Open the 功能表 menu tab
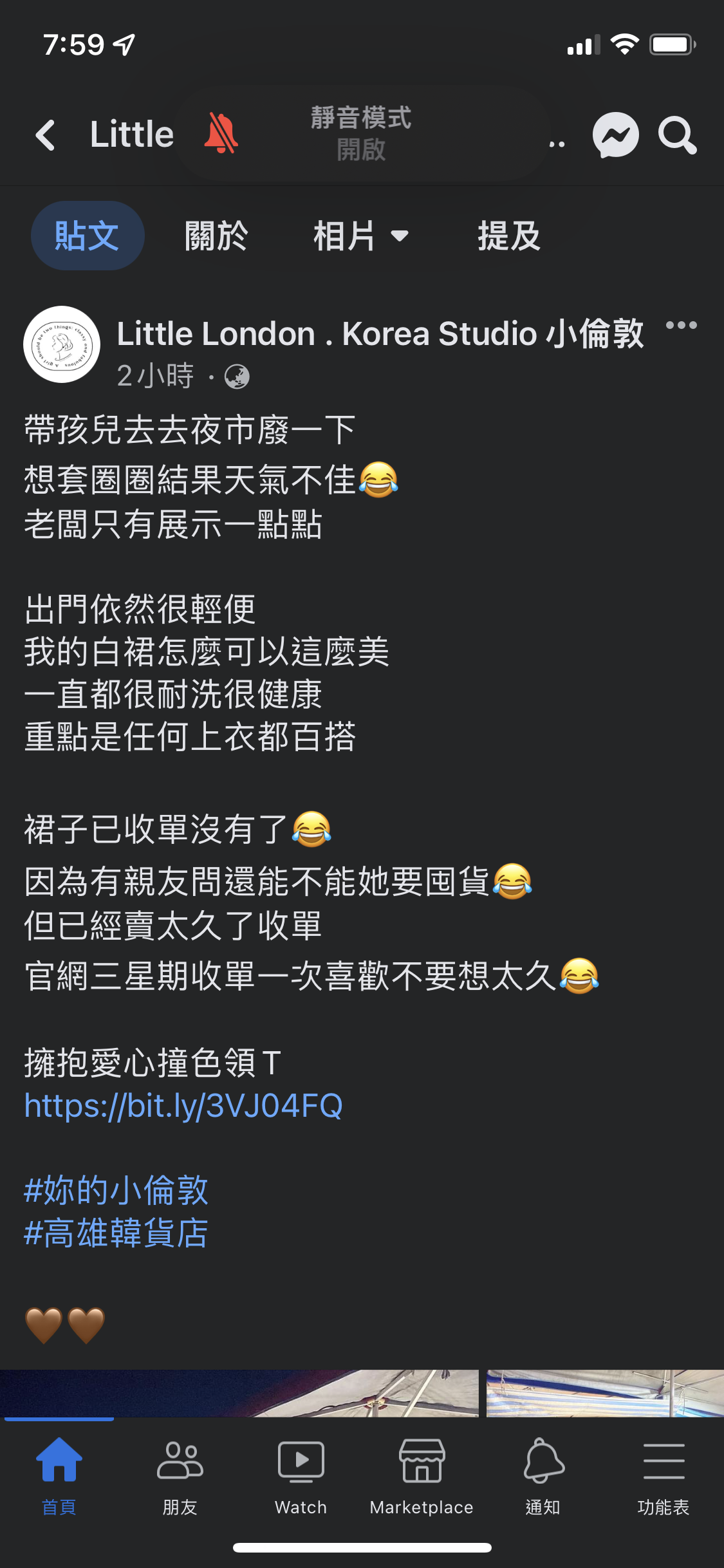This screenshot has height=1568, width=724. click(664, 1475)
